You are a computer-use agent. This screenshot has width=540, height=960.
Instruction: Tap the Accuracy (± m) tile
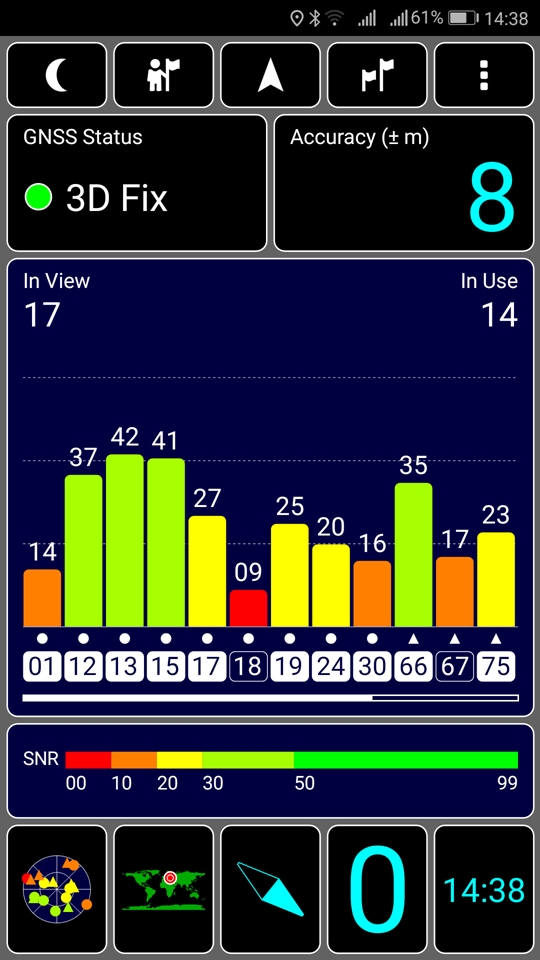click(404, 183)
